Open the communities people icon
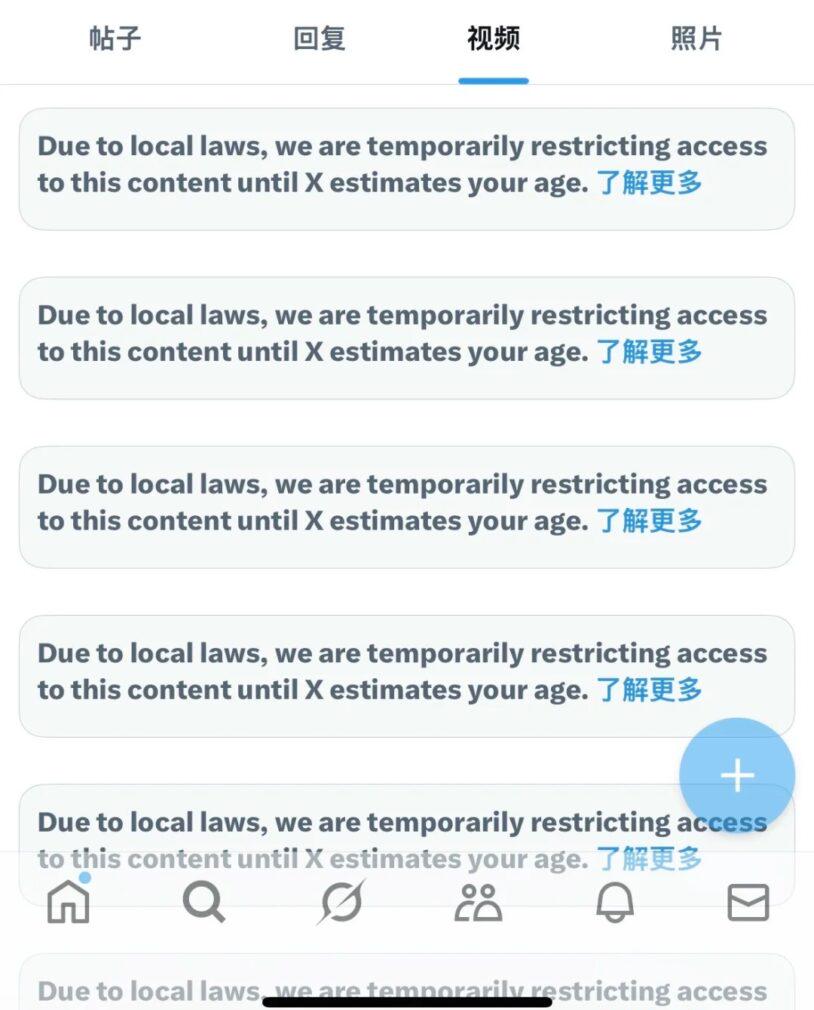Screen dimensions: 814x1010 pyautogui.click(x=478, y=902)
